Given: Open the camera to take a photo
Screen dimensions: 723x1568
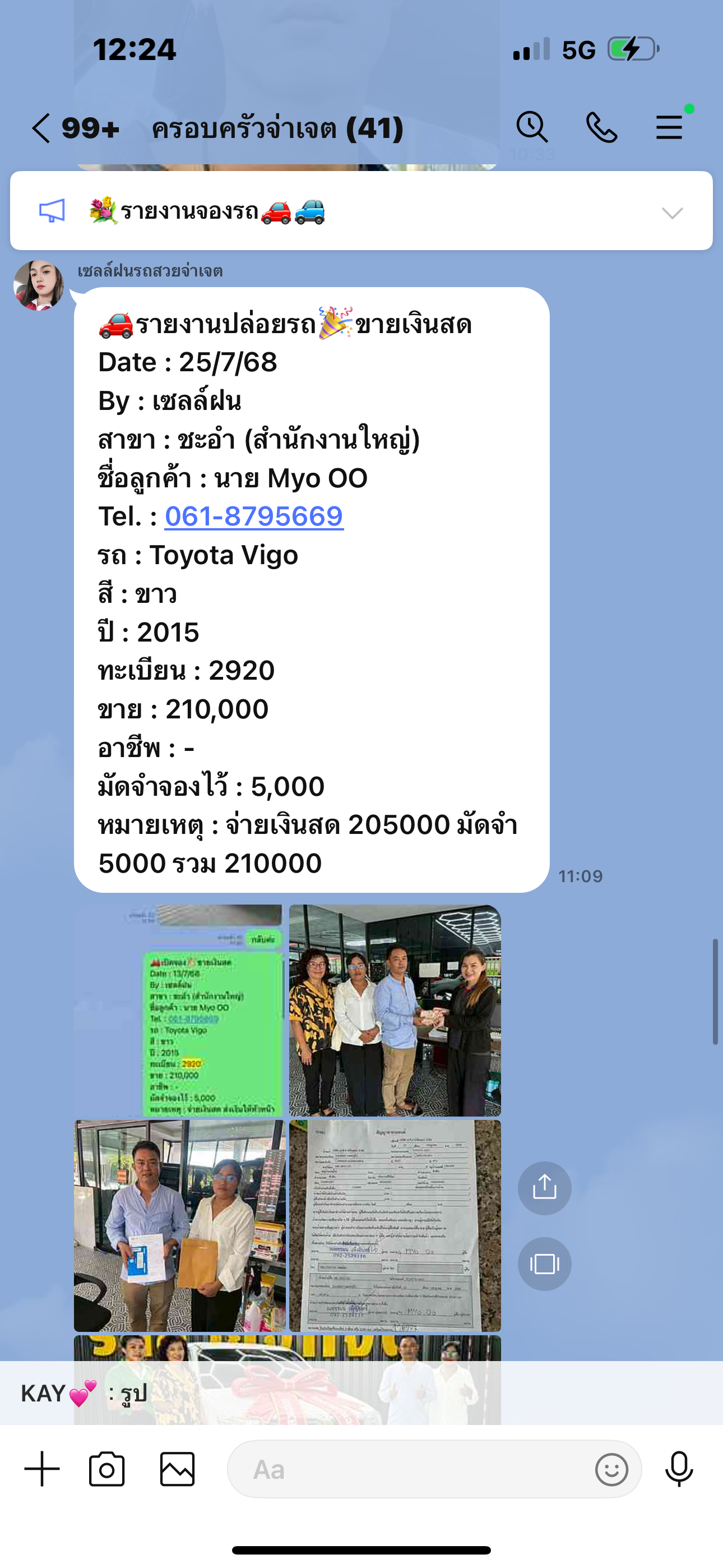Looking at the screenshot, I should click(107, 1469).
